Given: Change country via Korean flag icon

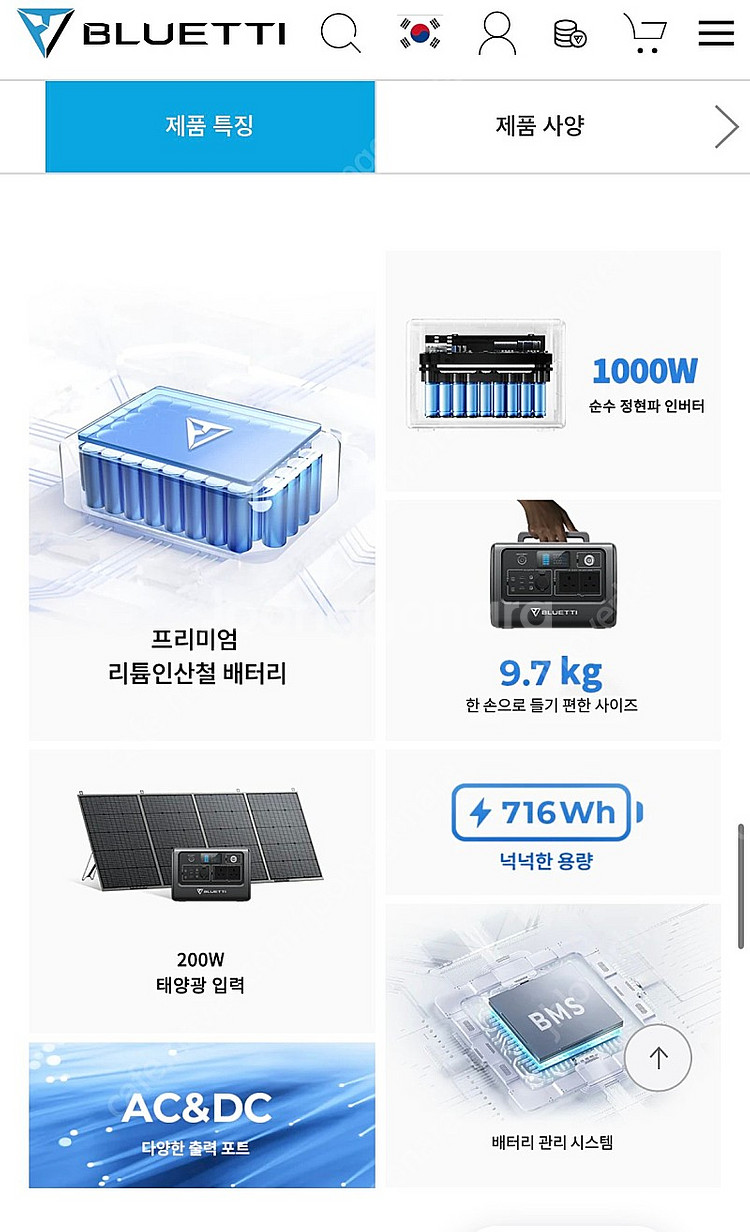Looking at the screenshot, I should coord(420,34).
